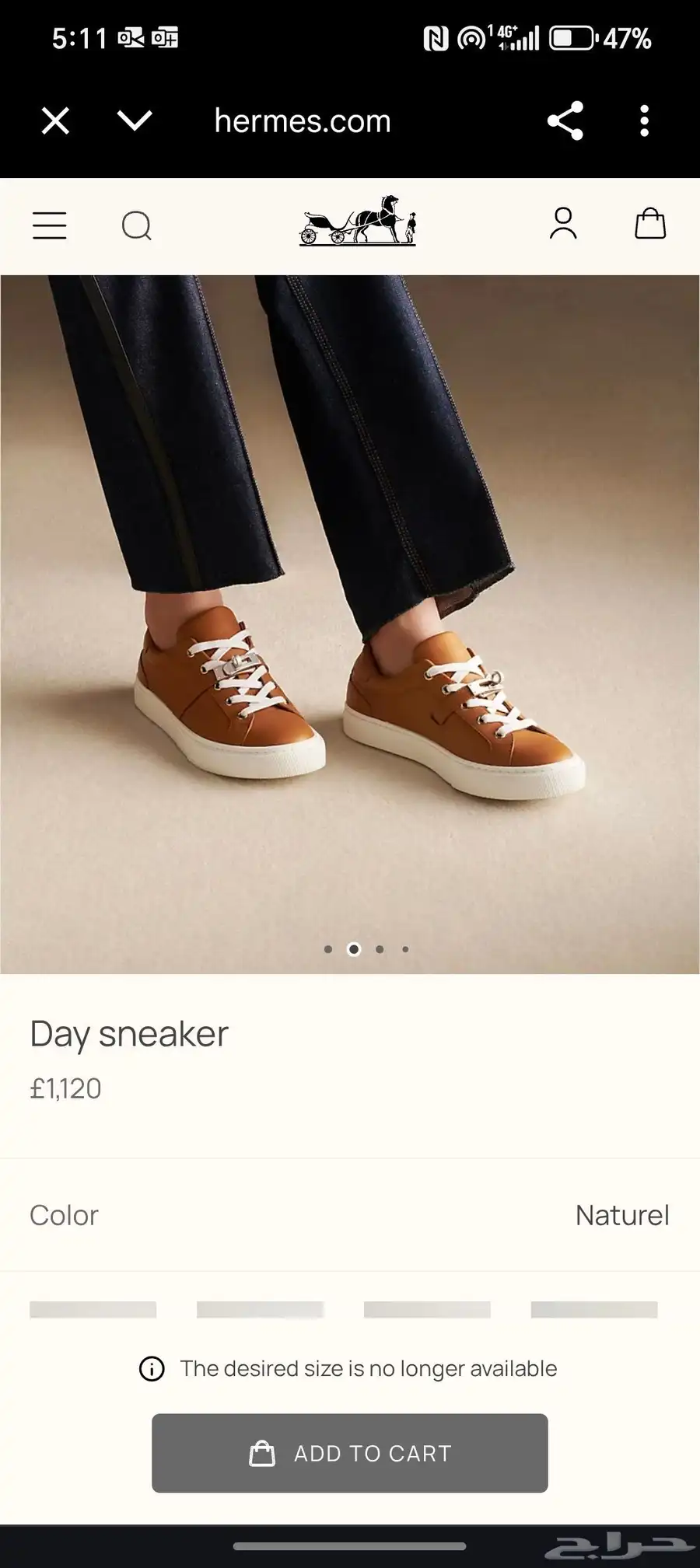Image resolution: width=700 pixels, height=1568 pixels.
Task: Open the account profile icon
Action: pyautogui.click(x=563, y=223)
